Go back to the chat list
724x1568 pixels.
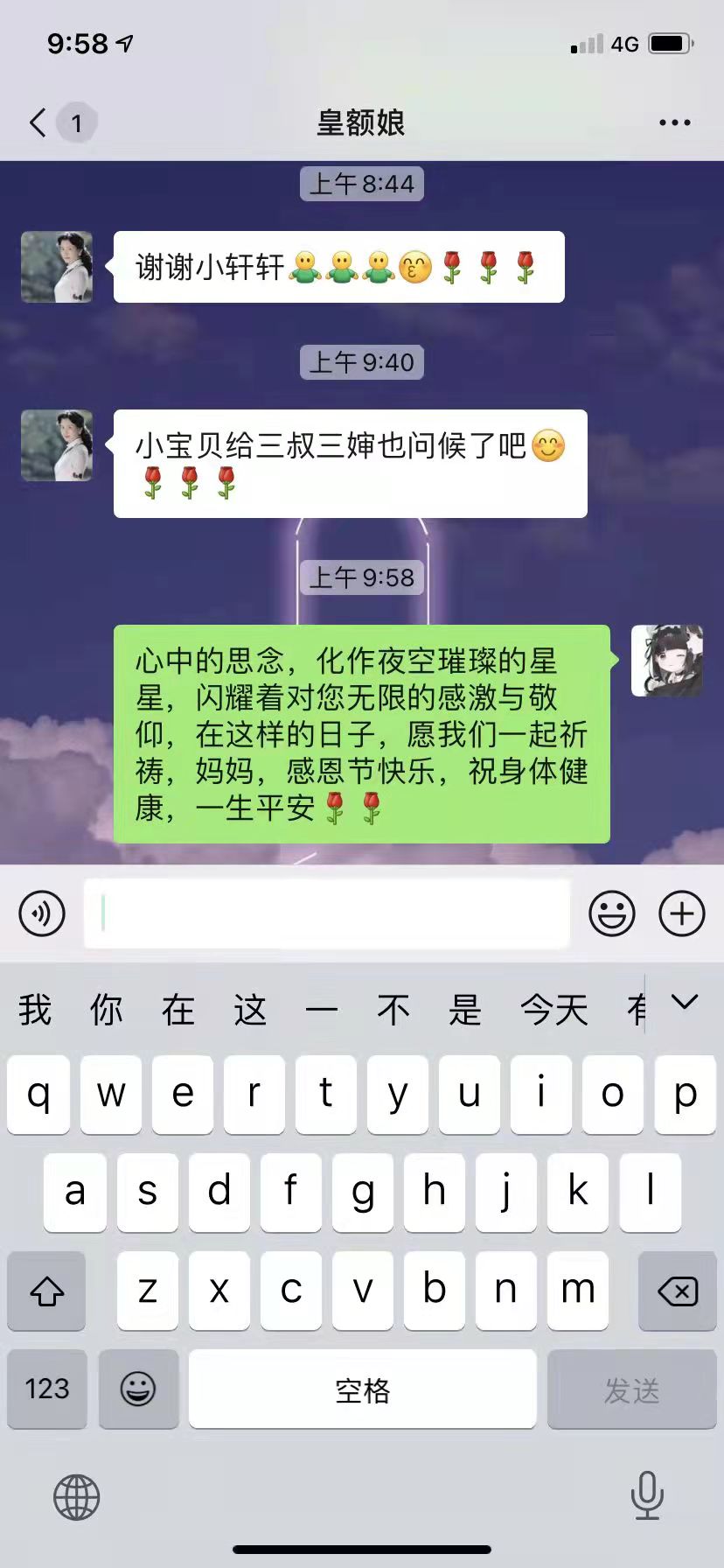click(x=38, y=122)
